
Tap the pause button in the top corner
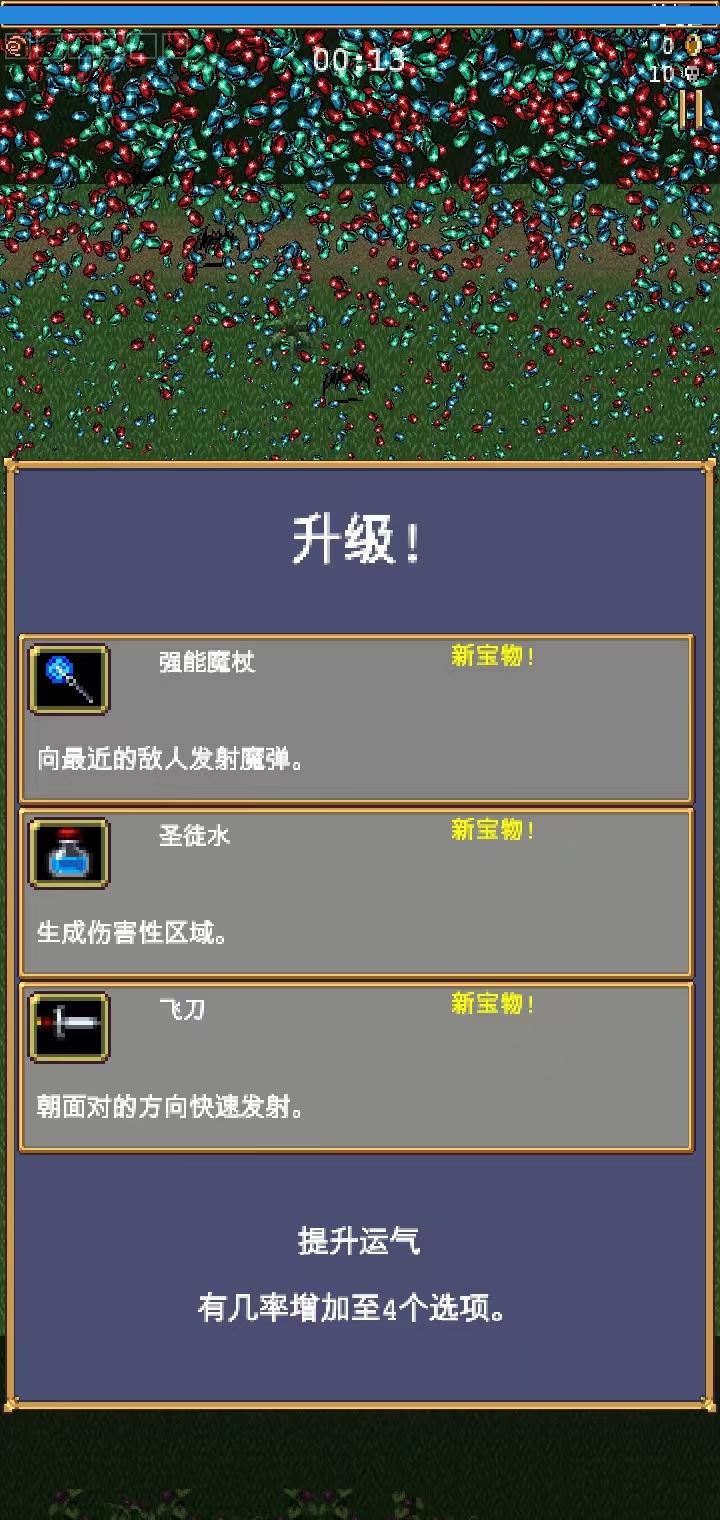690,109
